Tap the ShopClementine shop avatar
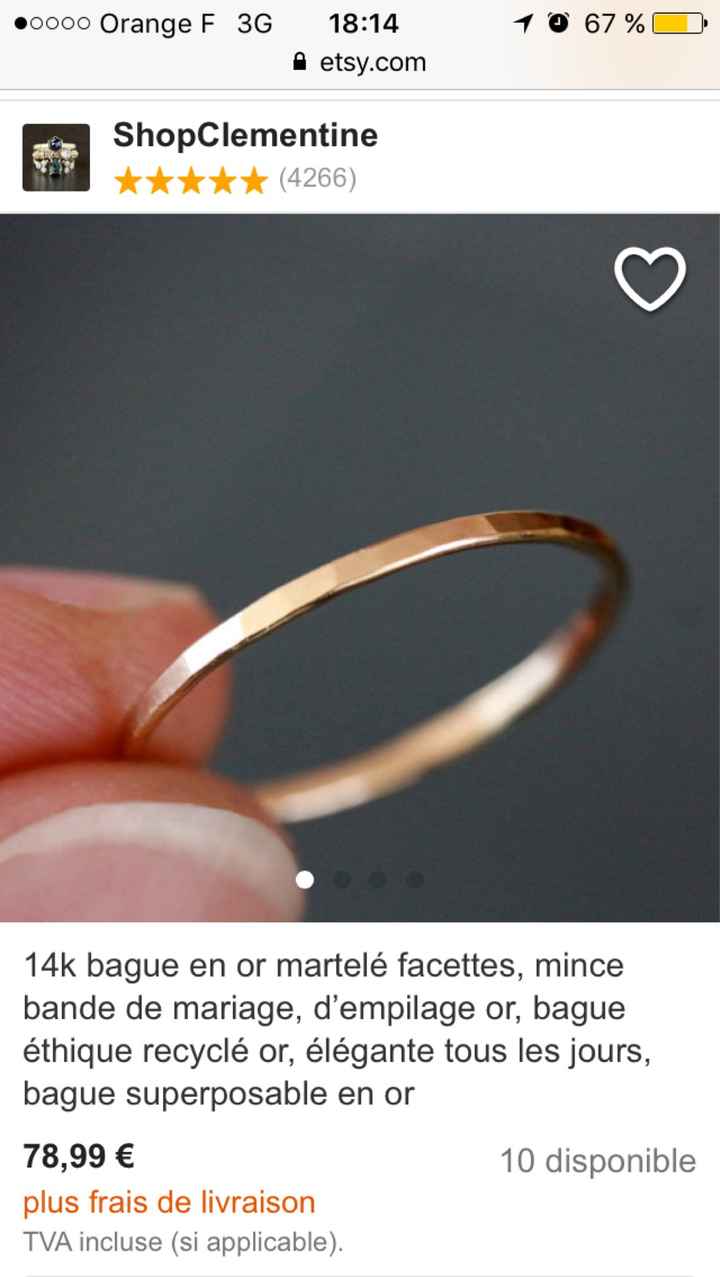The image size is (720, 1277). (x=56, y=157)
